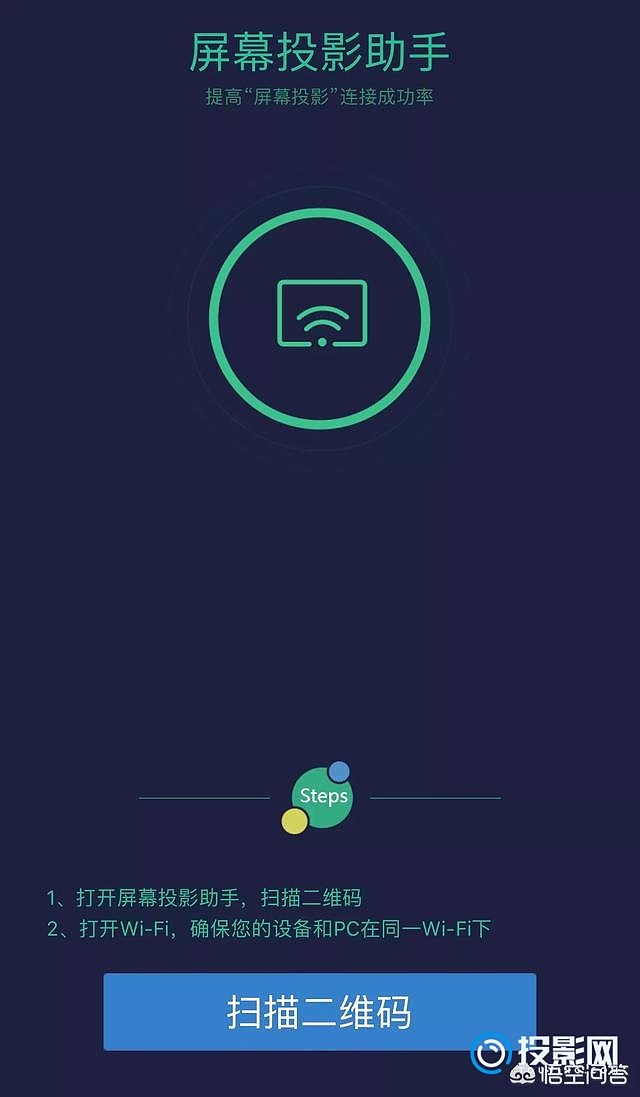Tap the 扫描二维码 scan button
Screen dimensions: 640x1097
pos(319,1011)
